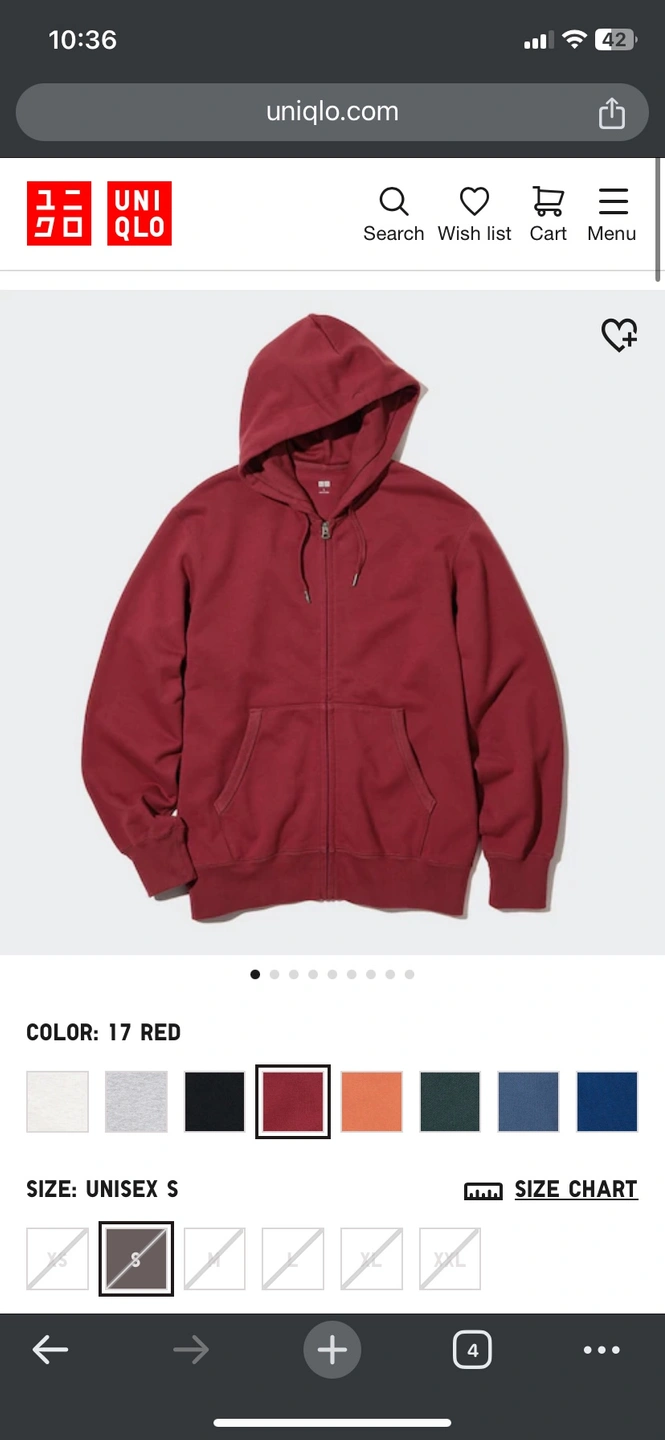Open the Search icon in header
The image size is (665, 1440).
pyautogui.click(x=393, y=214)
